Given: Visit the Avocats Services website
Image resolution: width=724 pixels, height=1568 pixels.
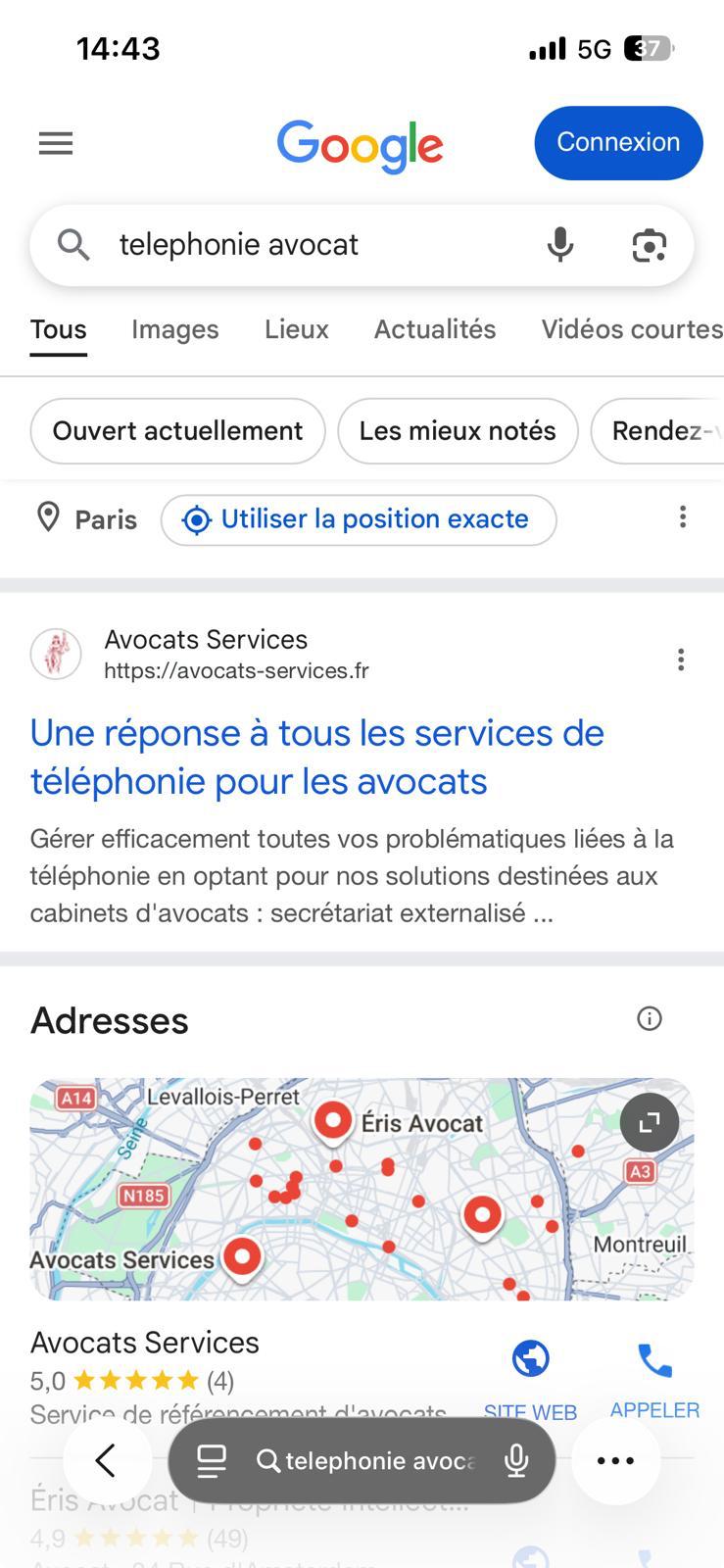Looking at the screenshot, I should (531, 1374).
